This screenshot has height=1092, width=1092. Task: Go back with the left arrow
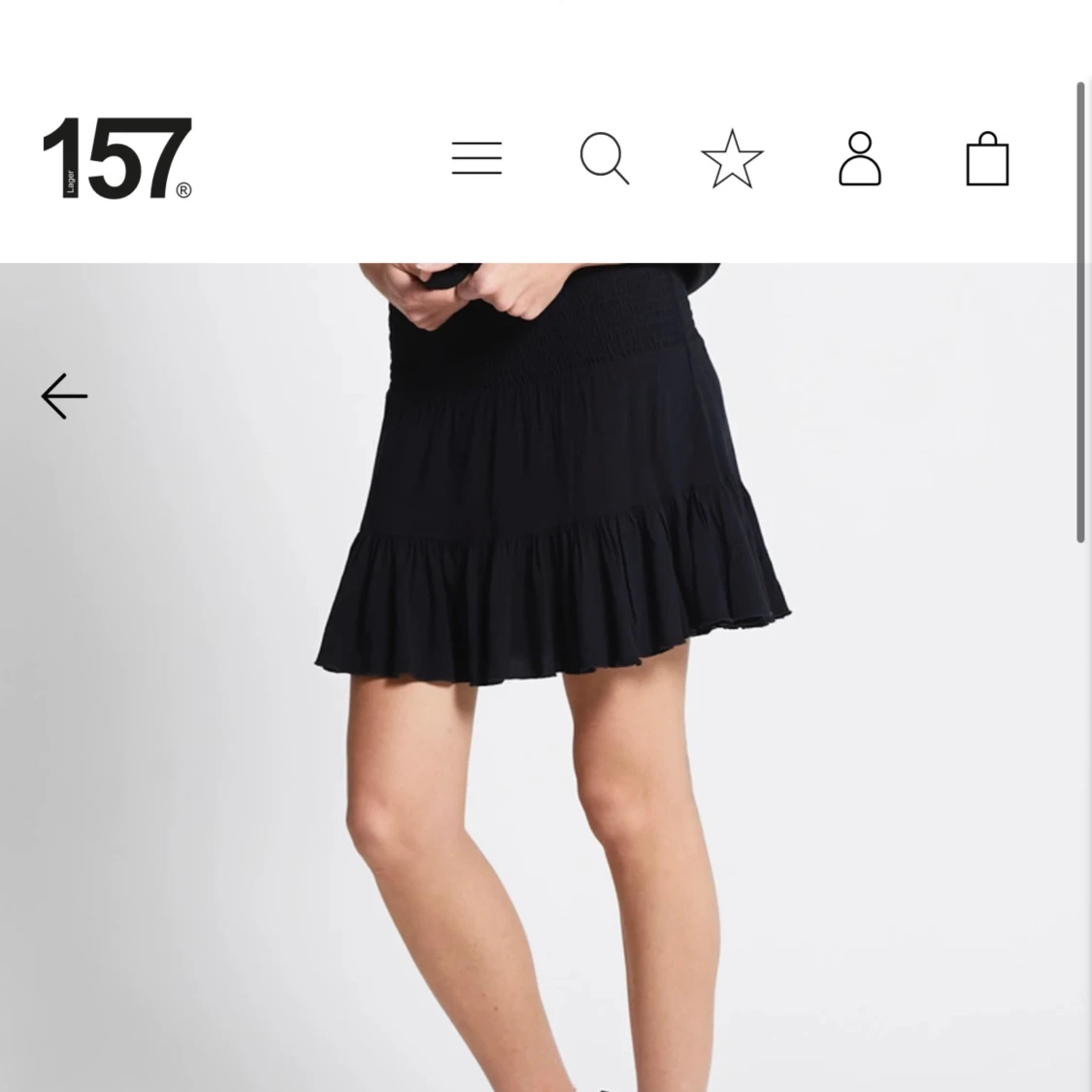click(x=64, y=396)
